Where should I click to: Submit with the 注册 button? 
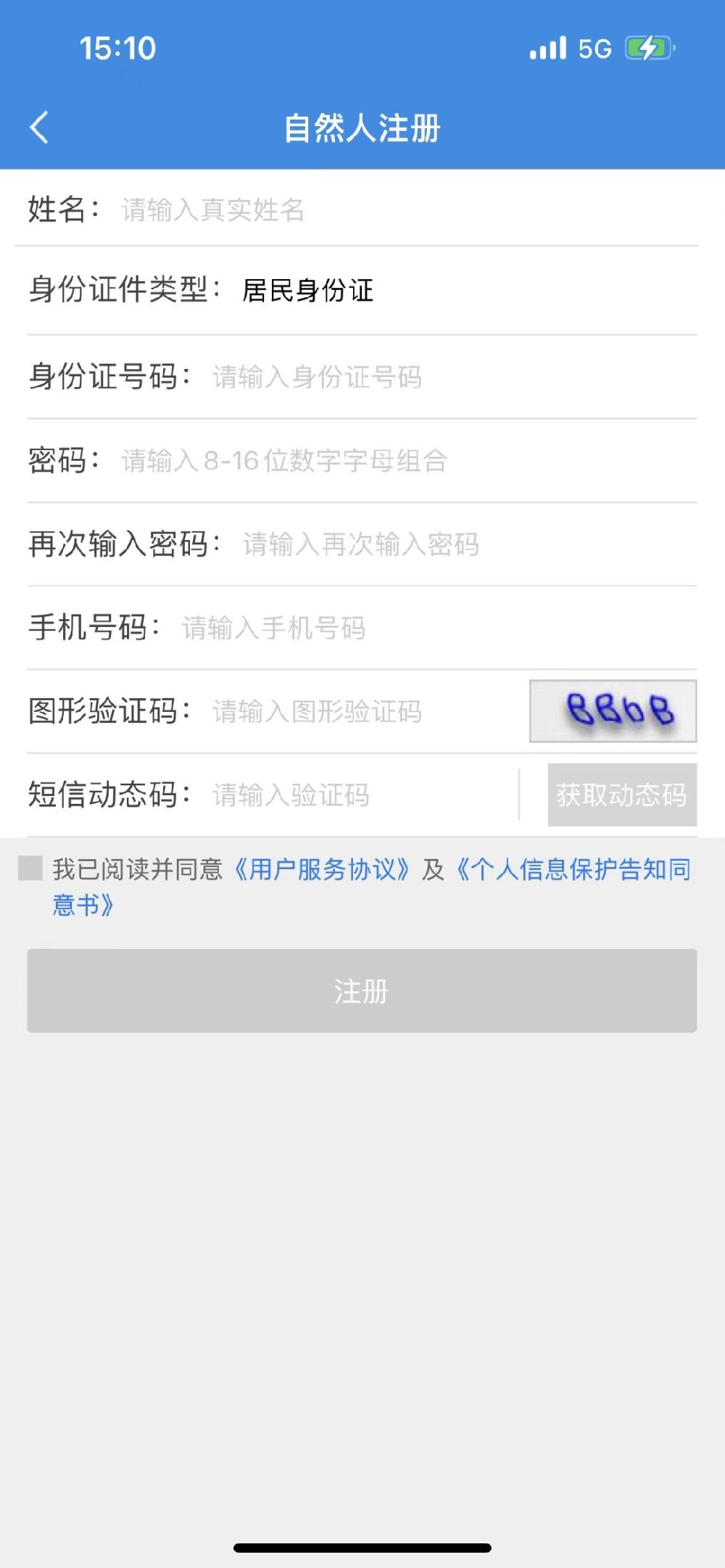[x=362, y=991]
